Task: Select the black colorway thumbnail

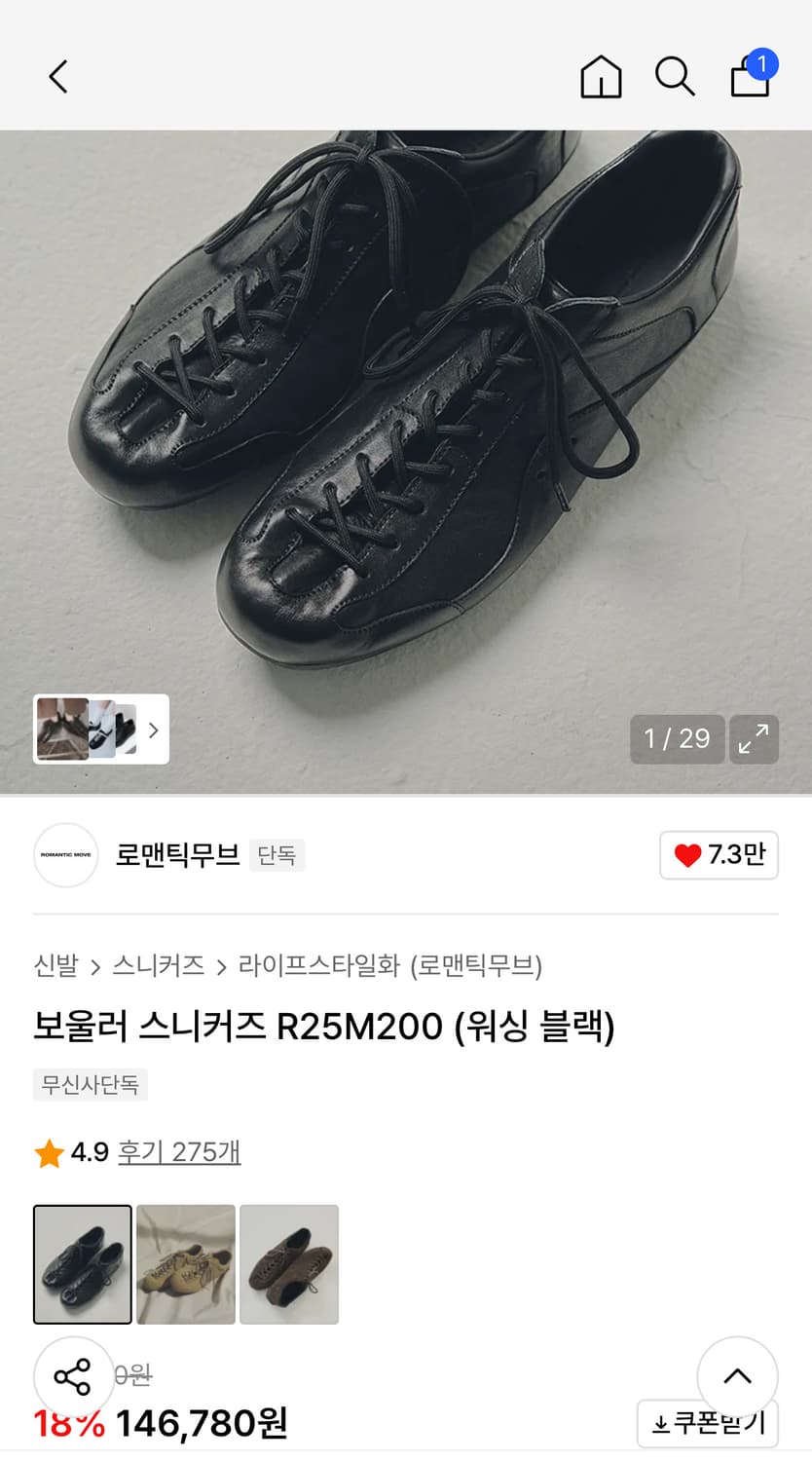Action: coord(82,1264)
